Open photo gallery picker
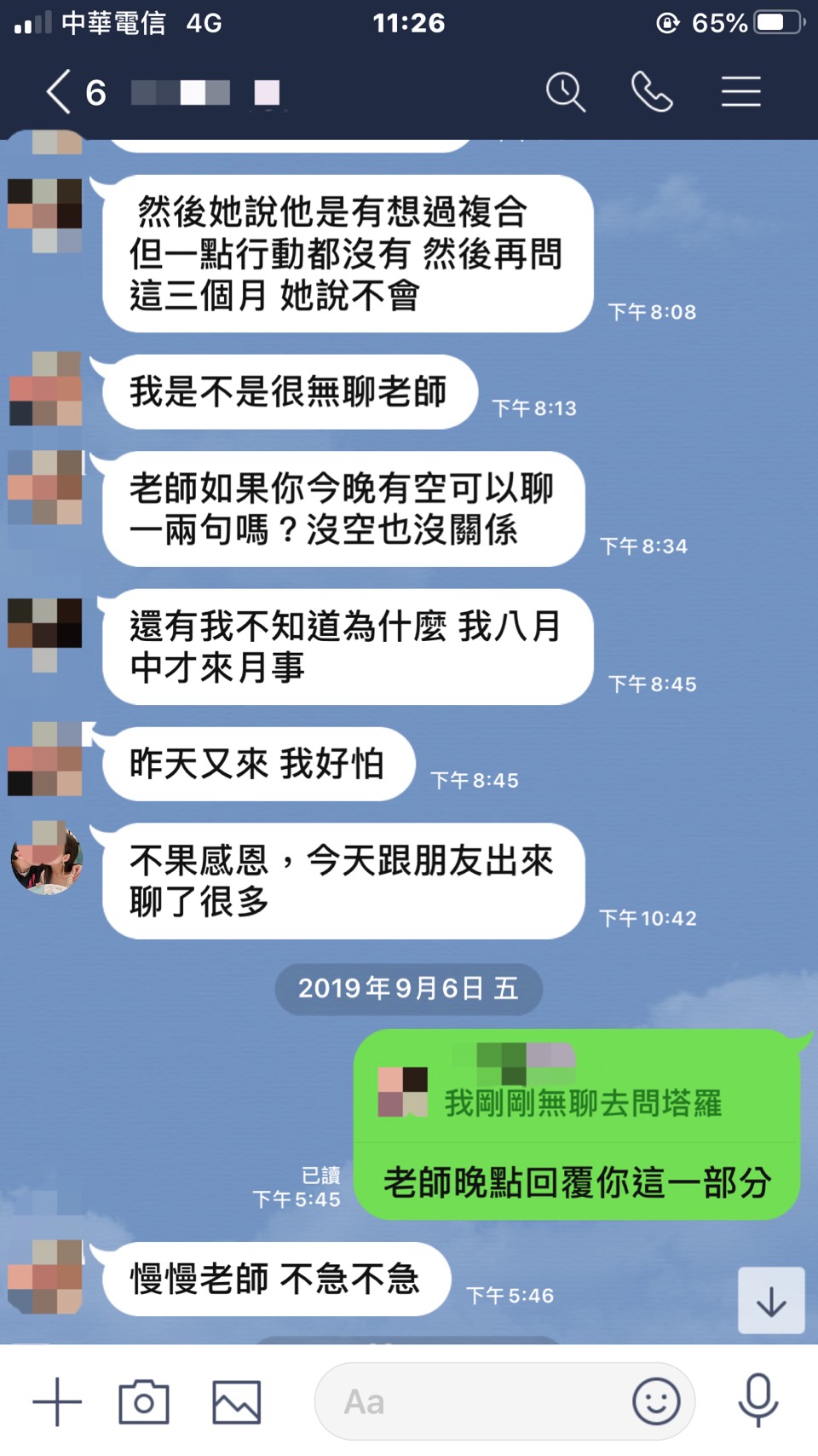 236,1401
